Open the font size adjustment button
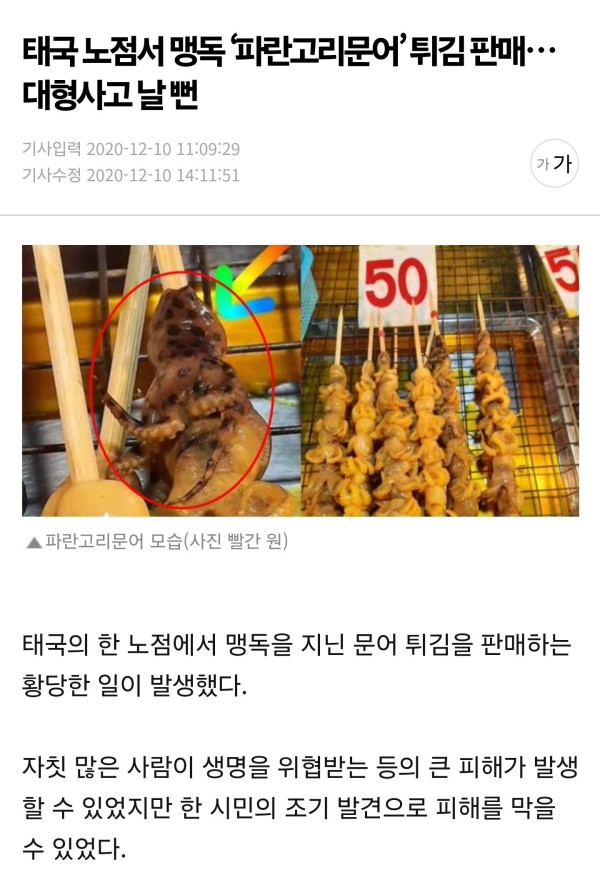Image resolution: width=600 pixels, height=870 pixels. point(553,164)
